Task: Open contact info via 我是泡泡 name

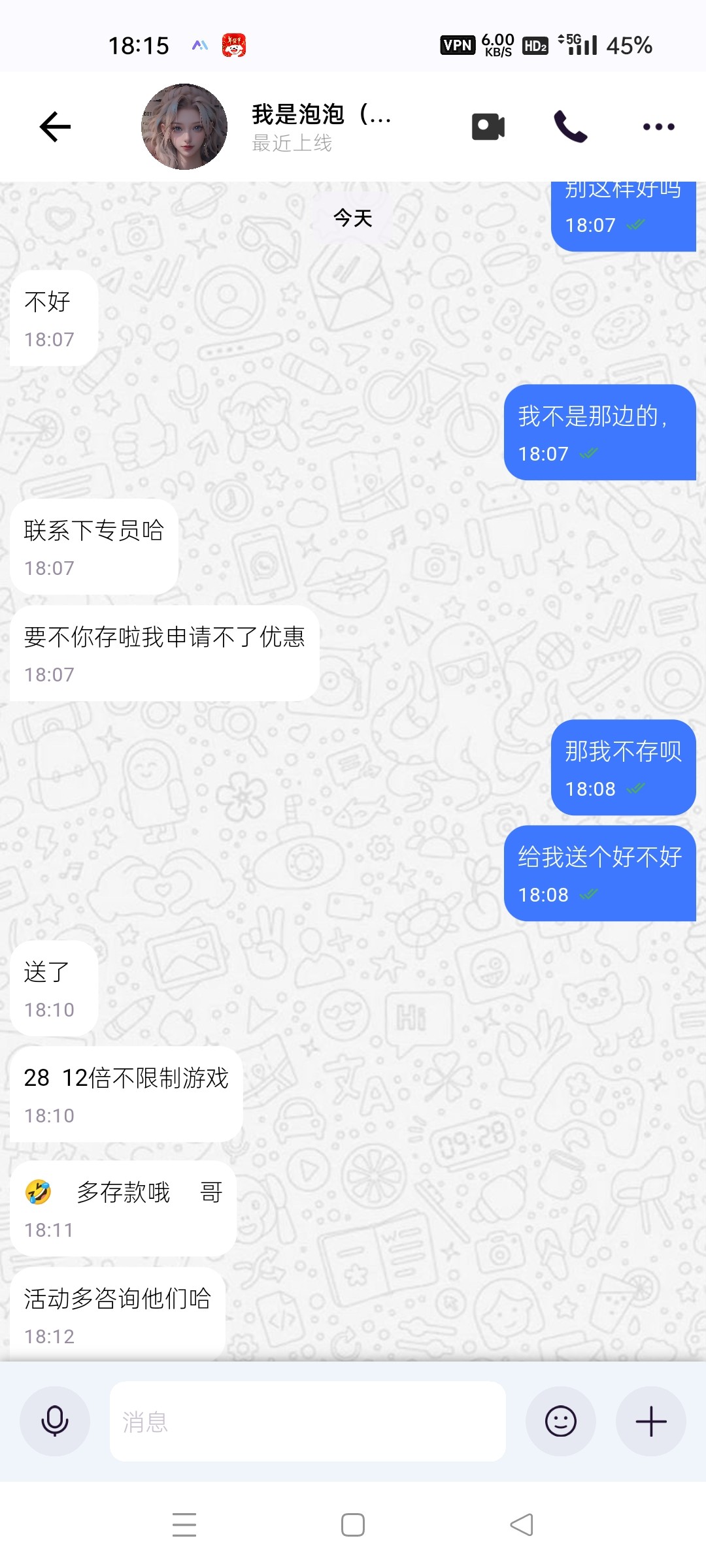Action: 322,115
